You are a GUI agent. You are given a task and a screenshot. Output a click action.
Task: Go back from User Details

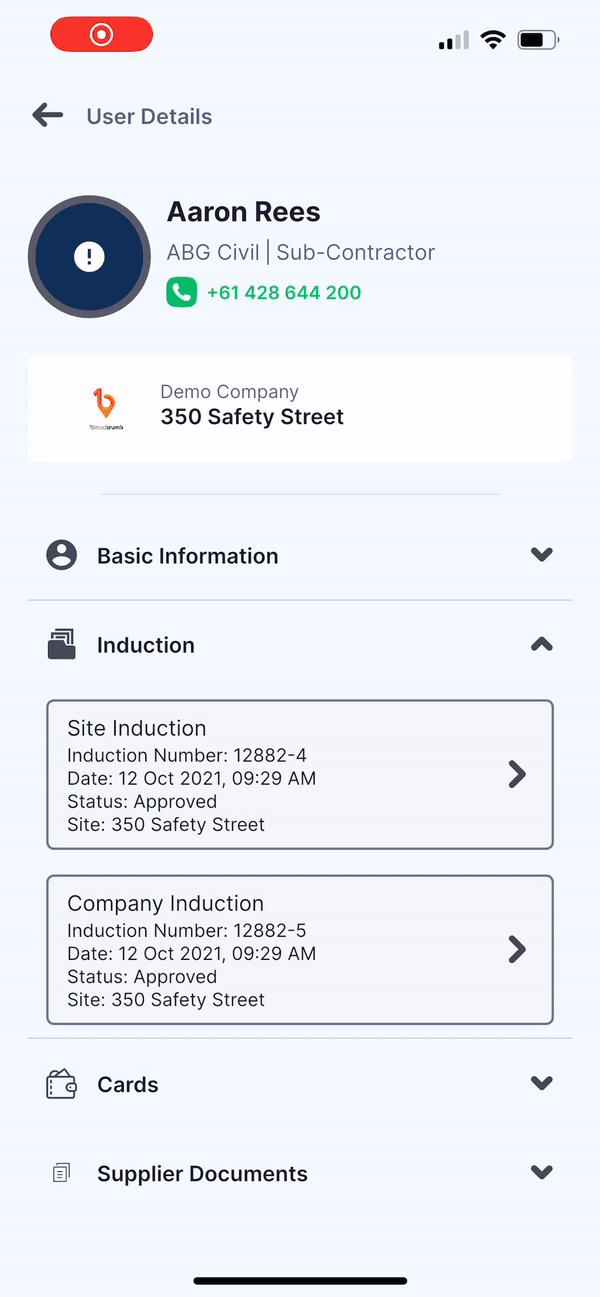47,116
